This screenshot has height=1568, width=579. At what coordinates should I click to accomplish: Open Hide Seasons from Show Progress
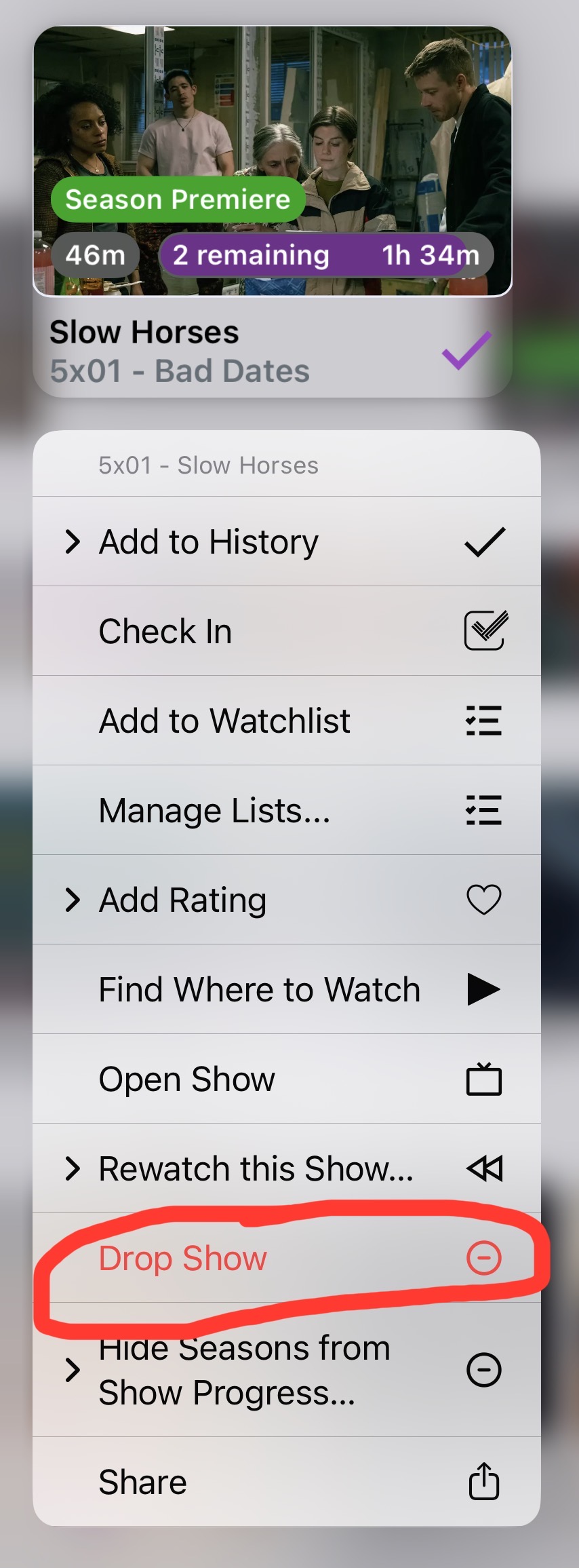coord(285,1369)
